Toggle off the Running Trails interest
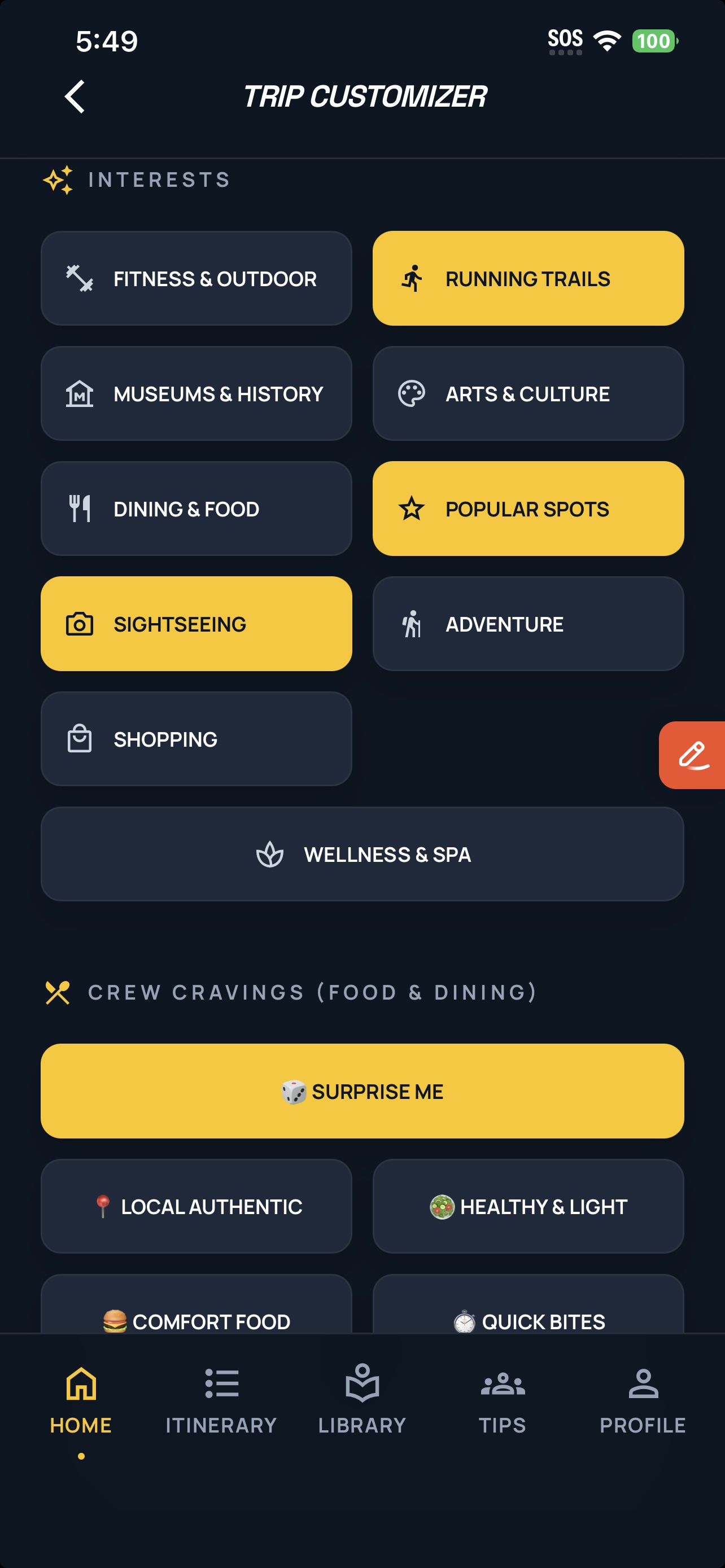 (528, 278)
